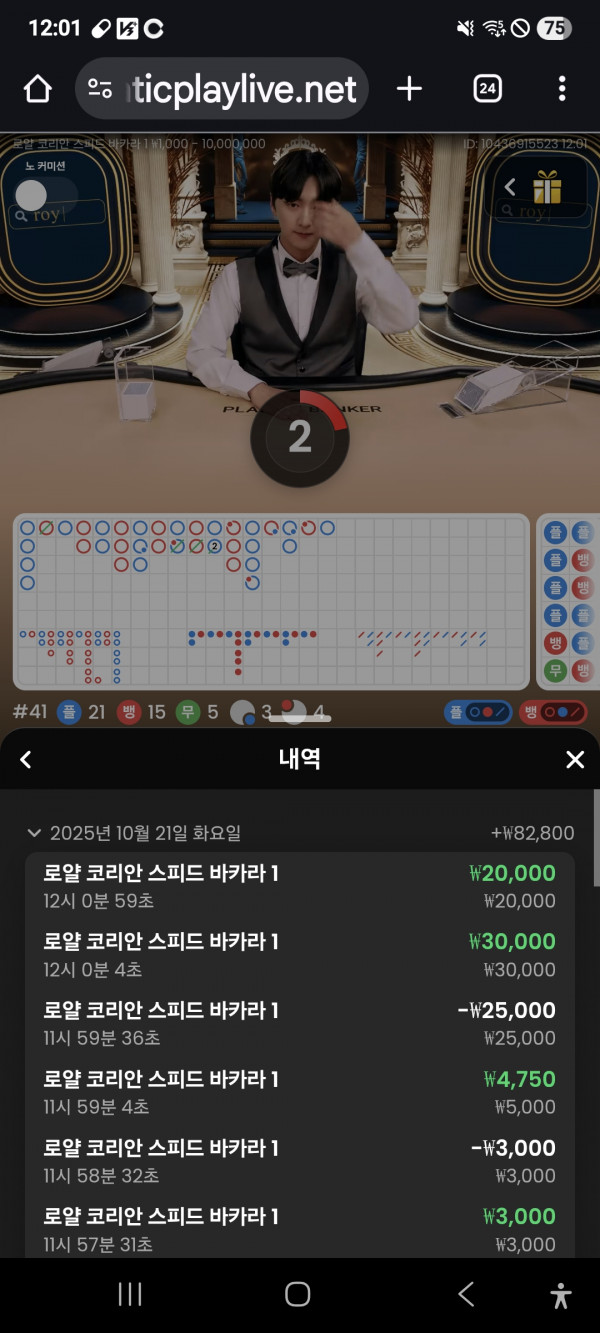The width and height of the screenshot is (600, 1333).
Task: Tap the system back button
Action: (466, 1295)
